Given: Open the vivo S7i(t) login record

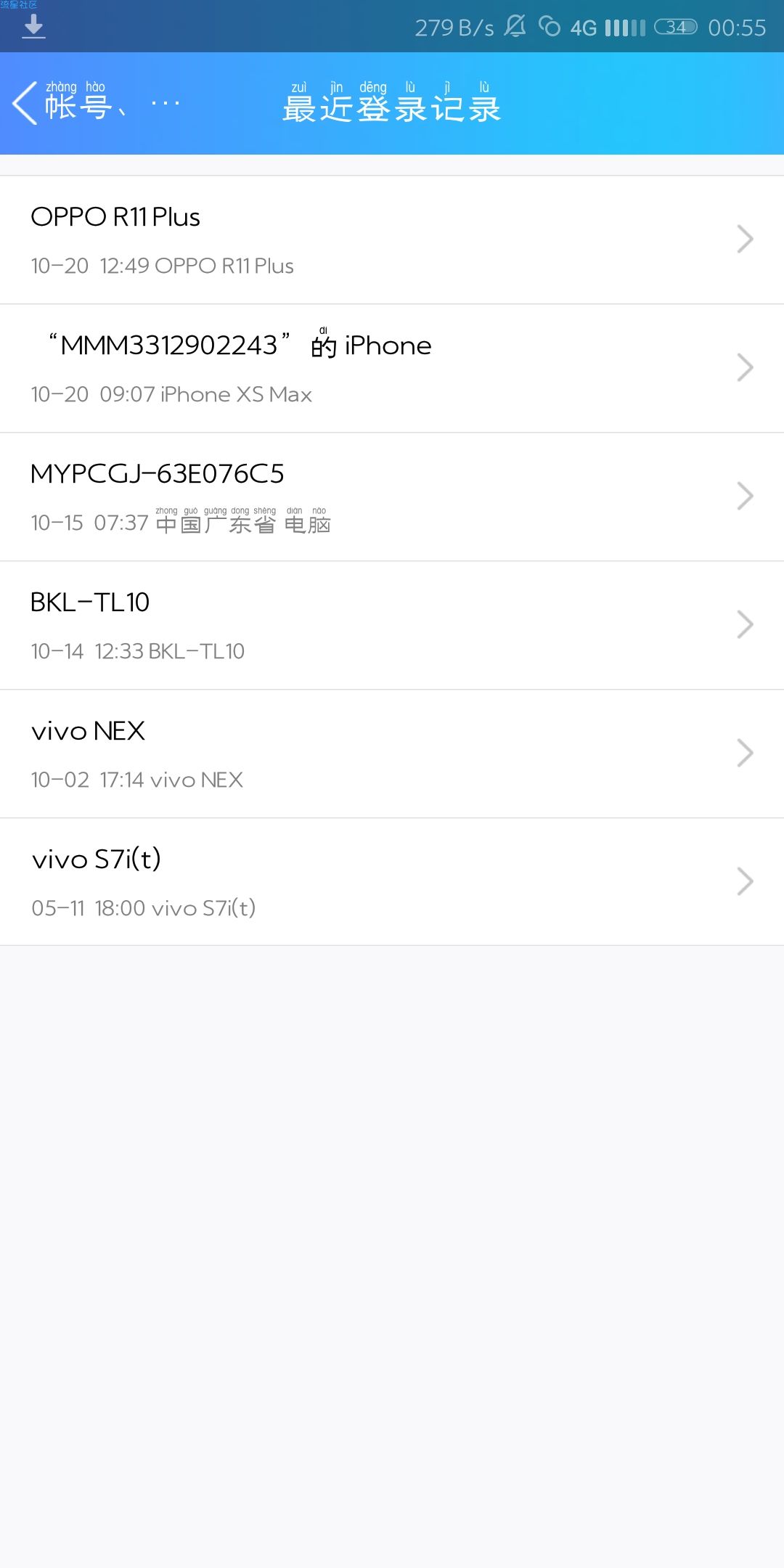Looking at the screenshot, I should (x=392, y=882).
